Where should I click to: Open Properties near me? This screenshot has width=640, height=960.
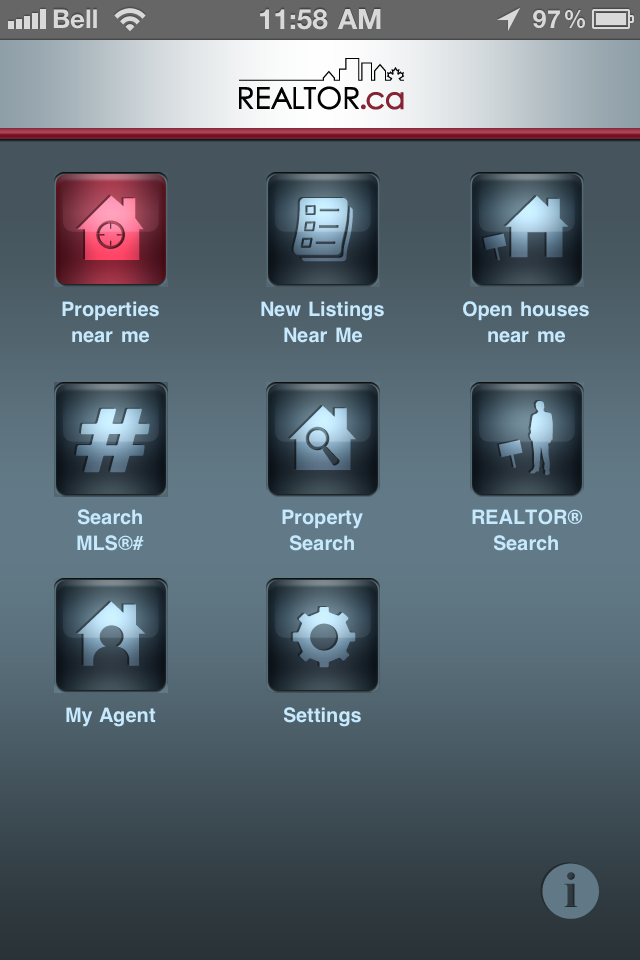click(x=111, y=230)
